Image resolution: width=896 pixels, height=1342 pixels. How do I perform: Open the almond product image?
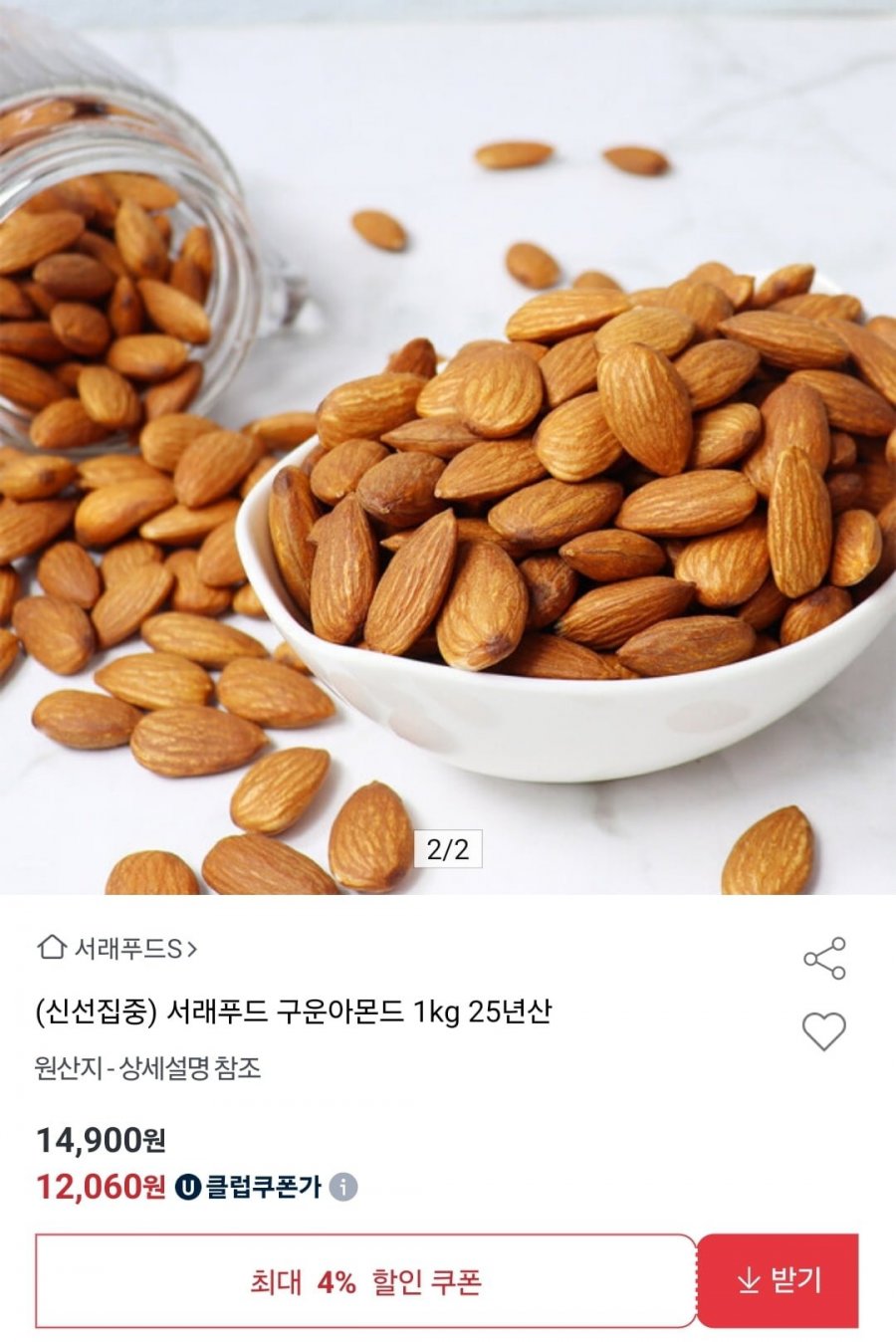448,448
